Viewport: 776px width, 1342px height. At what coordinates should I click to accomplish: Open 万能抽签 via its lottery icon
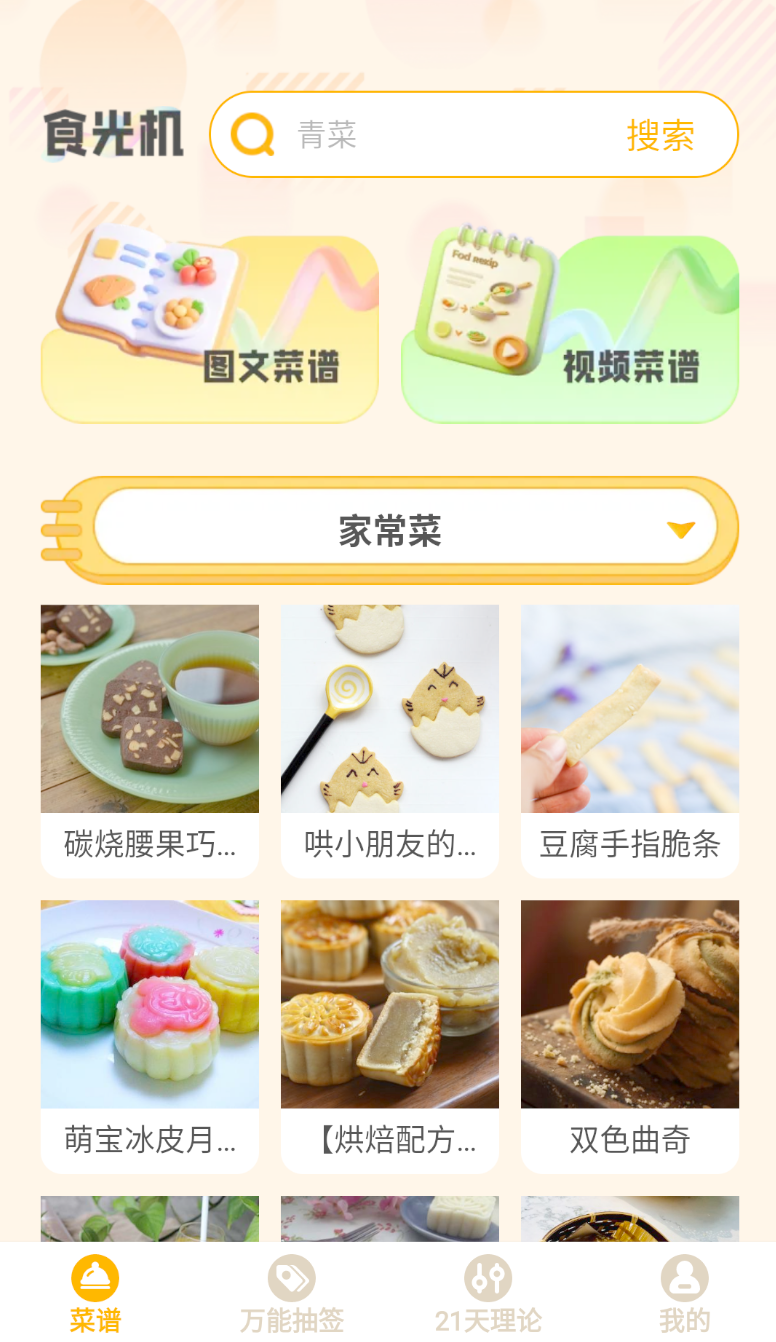(290, 1277)
